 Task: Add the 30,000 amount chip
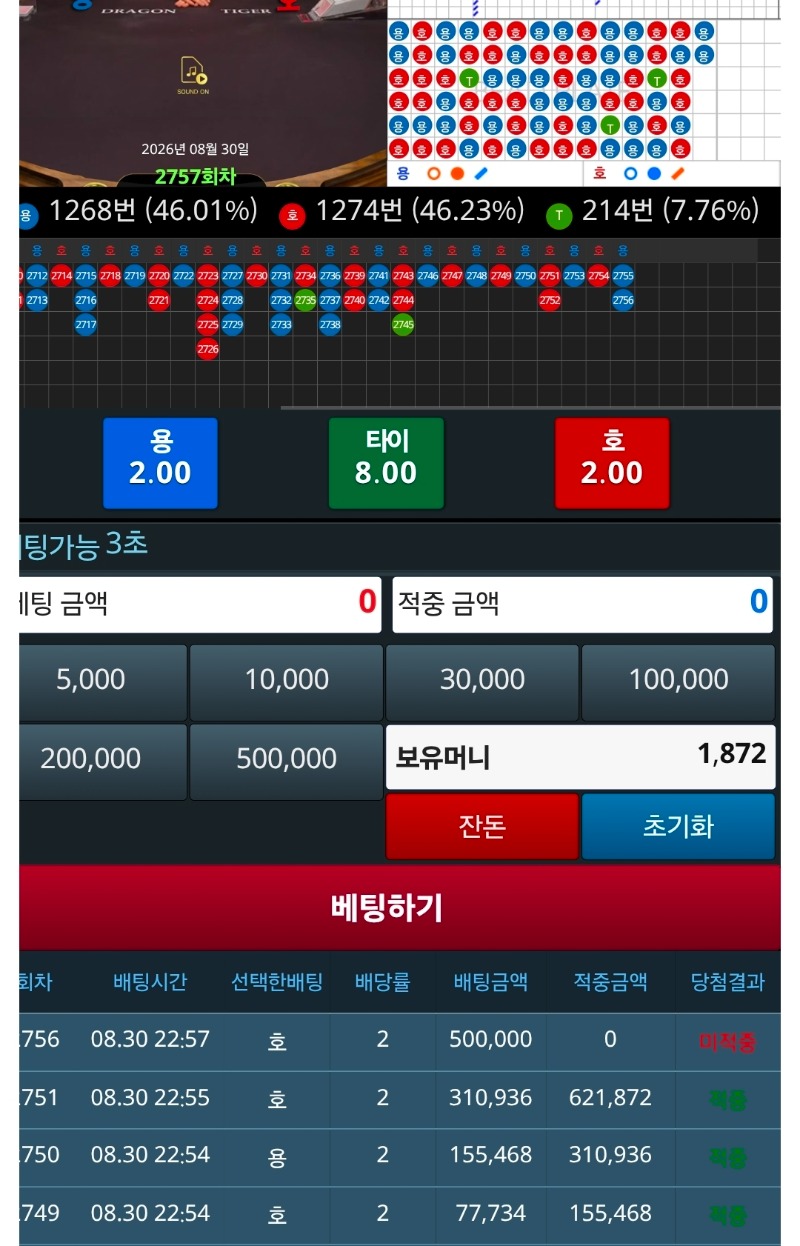[482, 682]
